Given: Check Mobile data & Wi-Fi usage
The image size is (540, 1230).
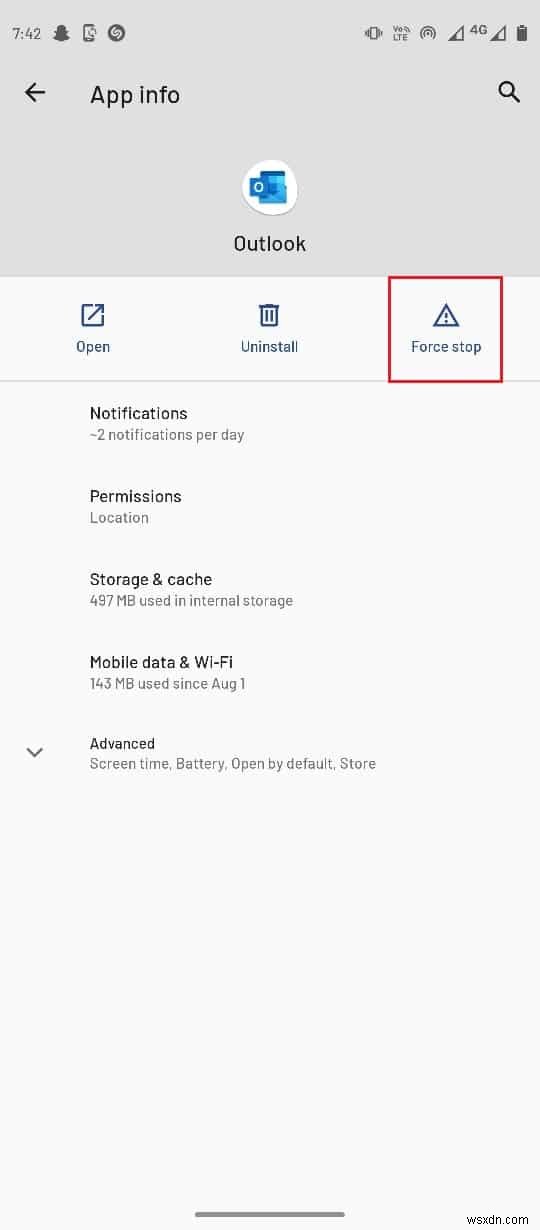Looking at the screenshot, I should click(x=270, y=672).
